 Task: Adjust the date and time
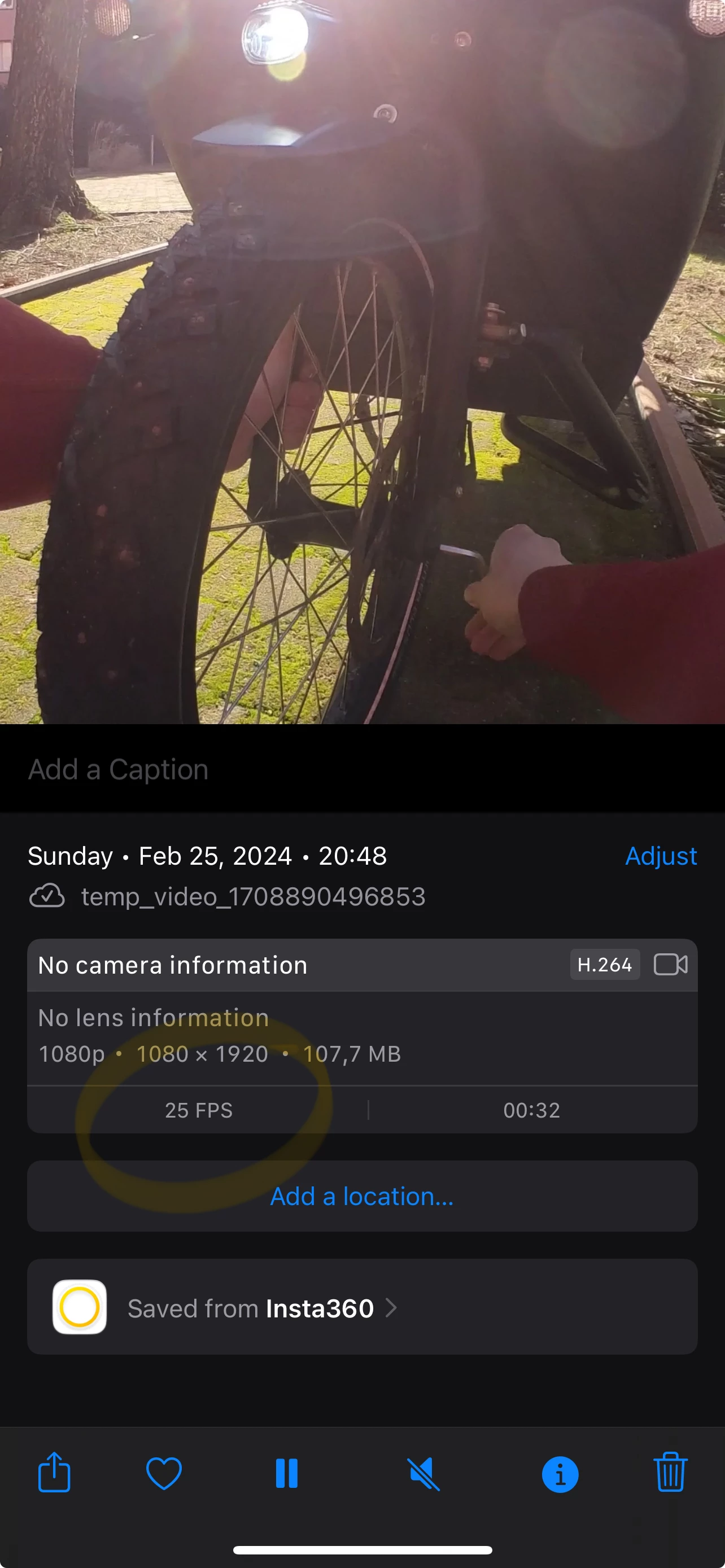(x=661, y=856)
